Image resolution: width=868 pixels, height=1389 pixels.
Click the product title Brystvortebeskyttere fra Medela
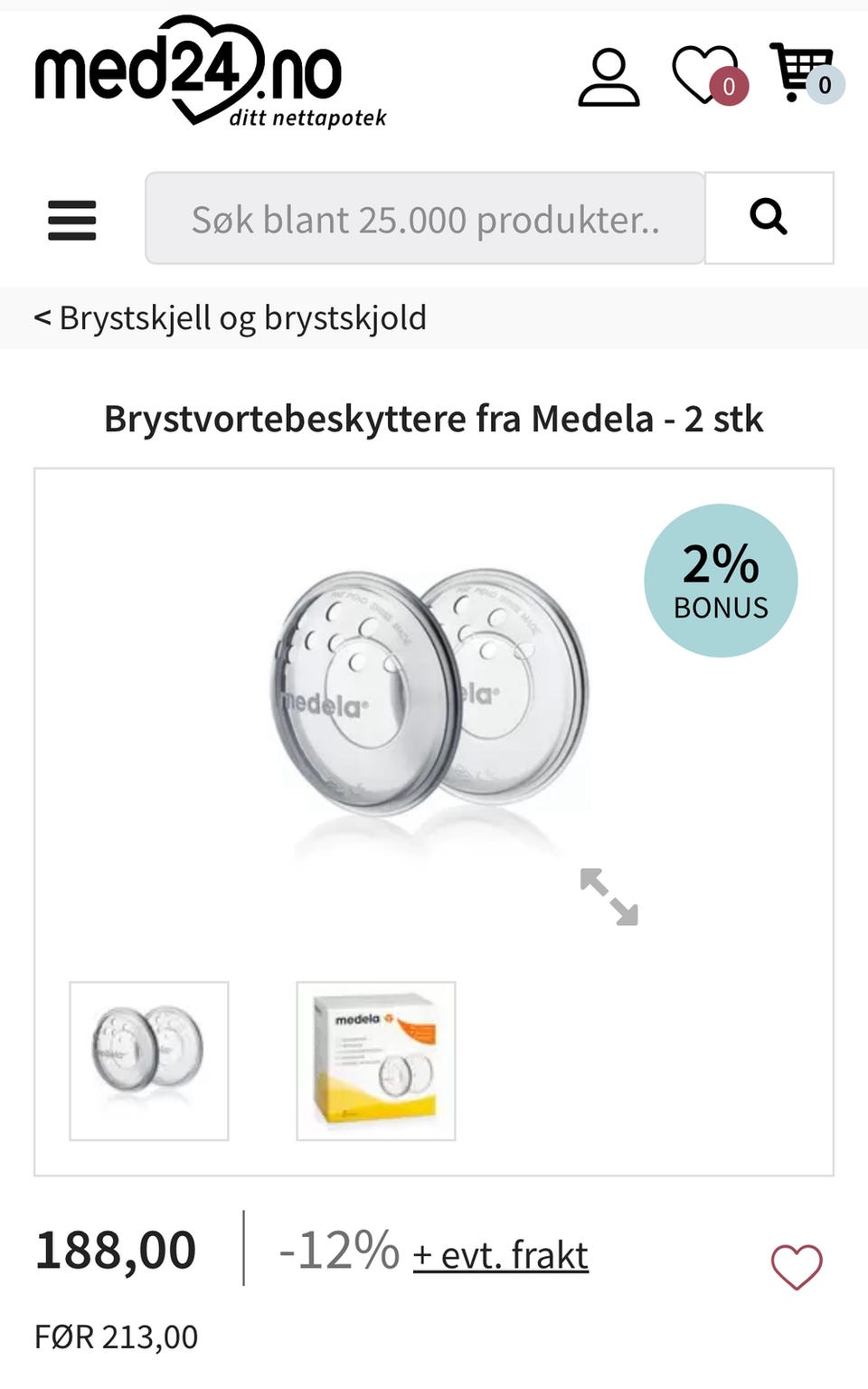click(433, 418)
